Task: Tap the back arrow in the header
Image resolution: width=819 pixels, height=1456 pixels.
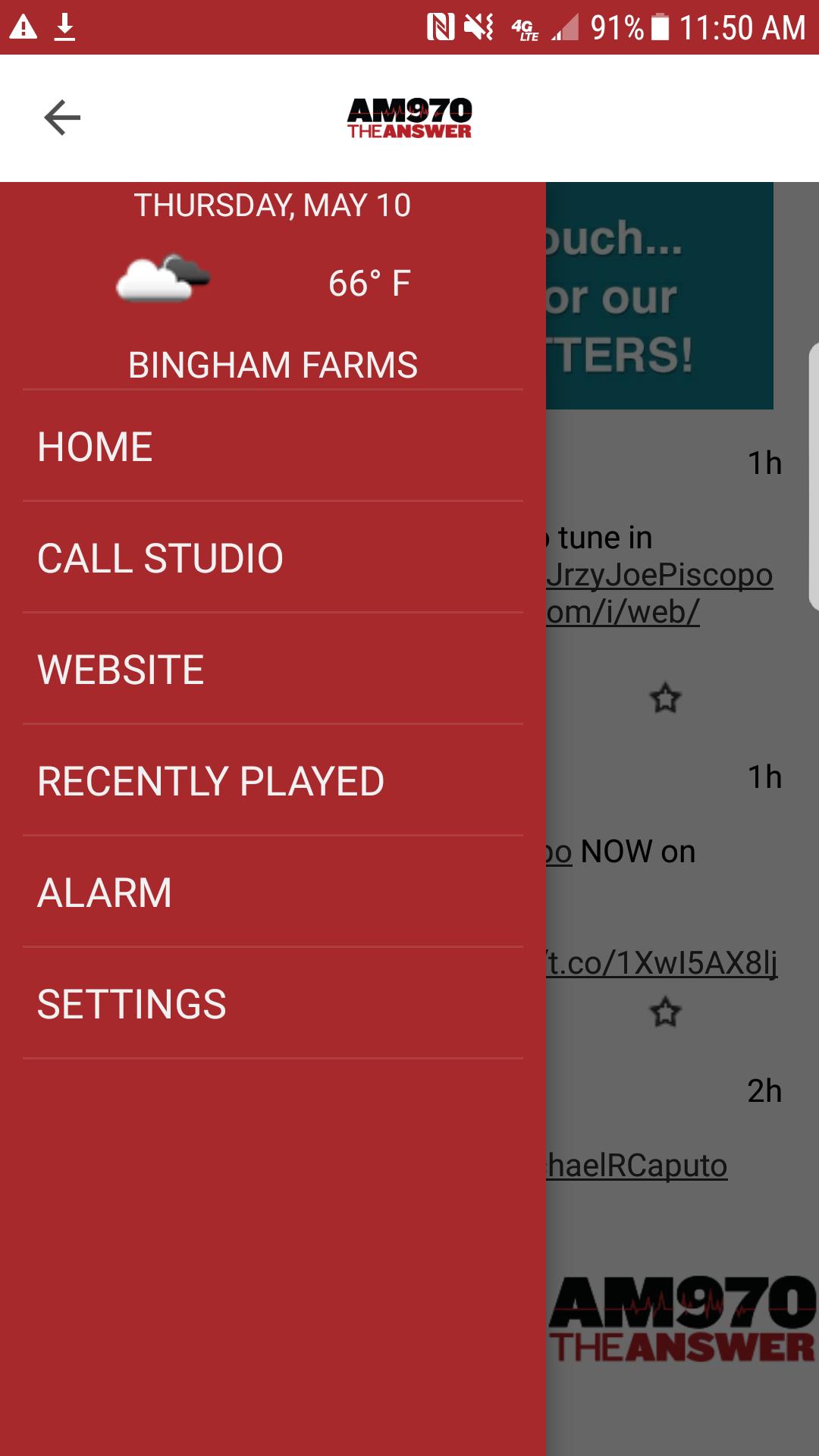Action: (x=62, y=118)
